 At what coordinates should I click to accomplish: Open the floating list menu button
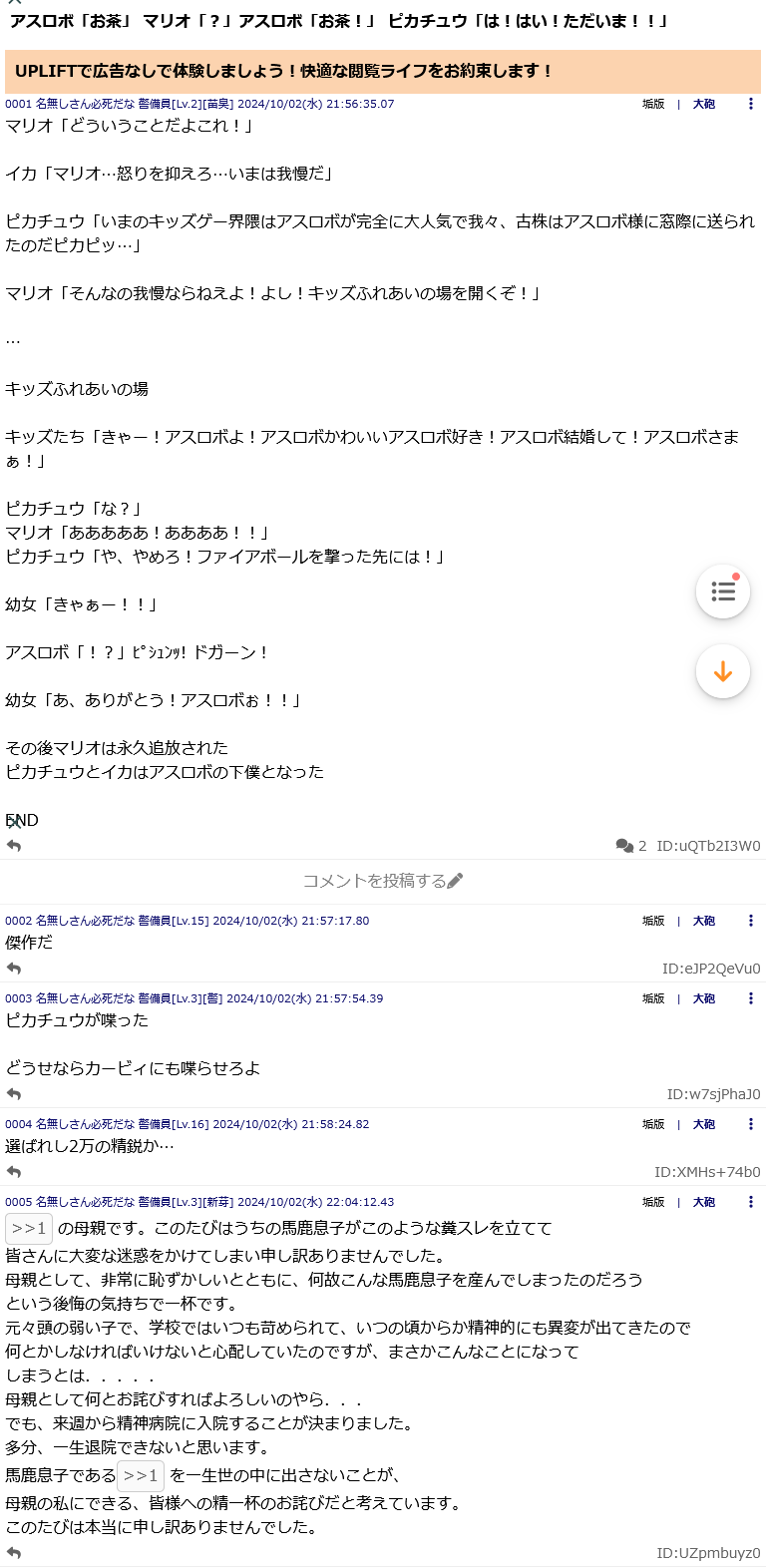point(723,591)
